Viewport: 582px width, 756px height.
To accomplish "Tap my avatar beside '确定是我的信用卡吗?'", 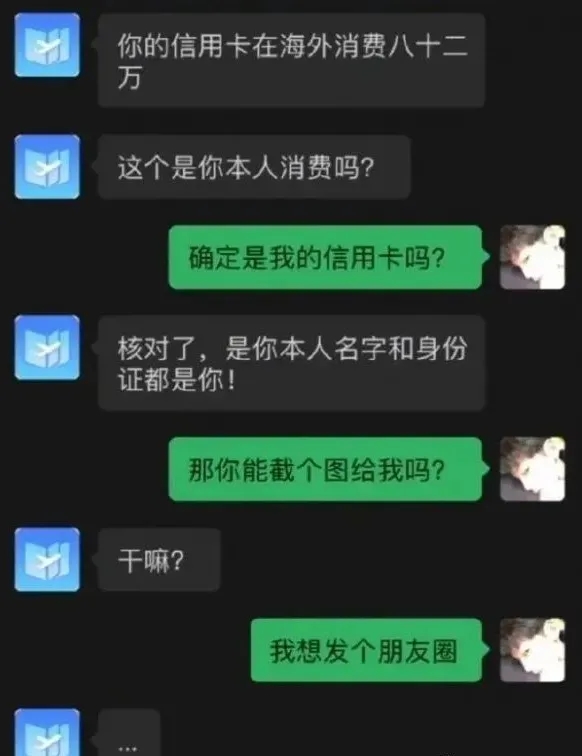I will (x=532, y=257).
